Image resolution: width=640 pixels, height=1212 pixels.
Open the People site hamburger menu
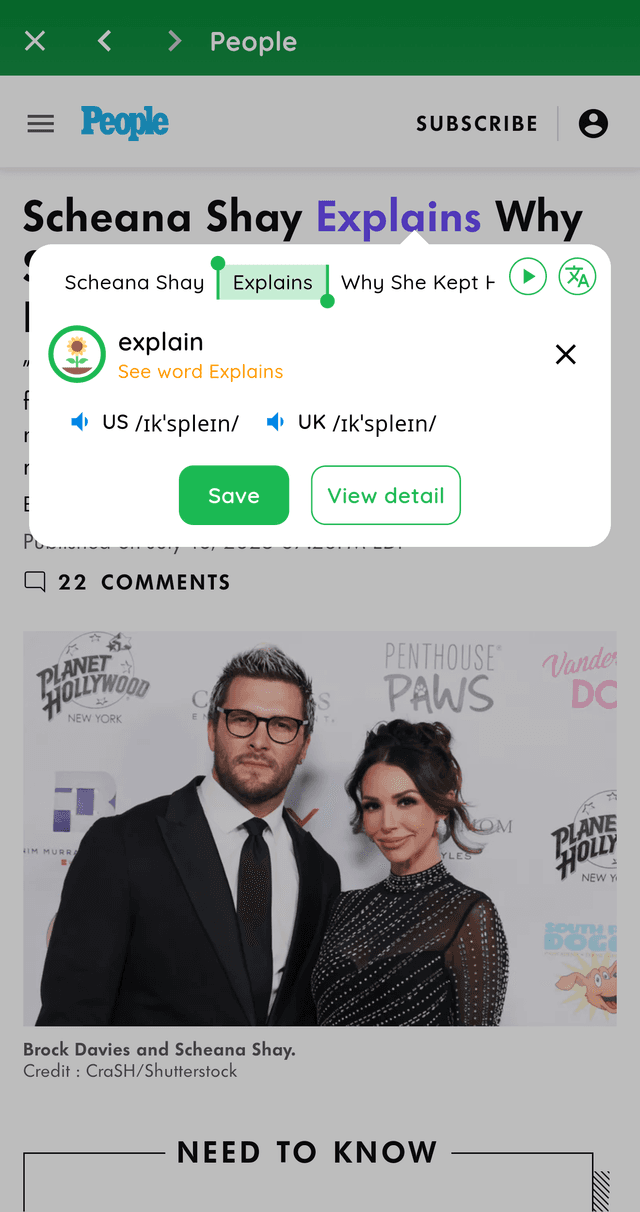pos(41,124)
